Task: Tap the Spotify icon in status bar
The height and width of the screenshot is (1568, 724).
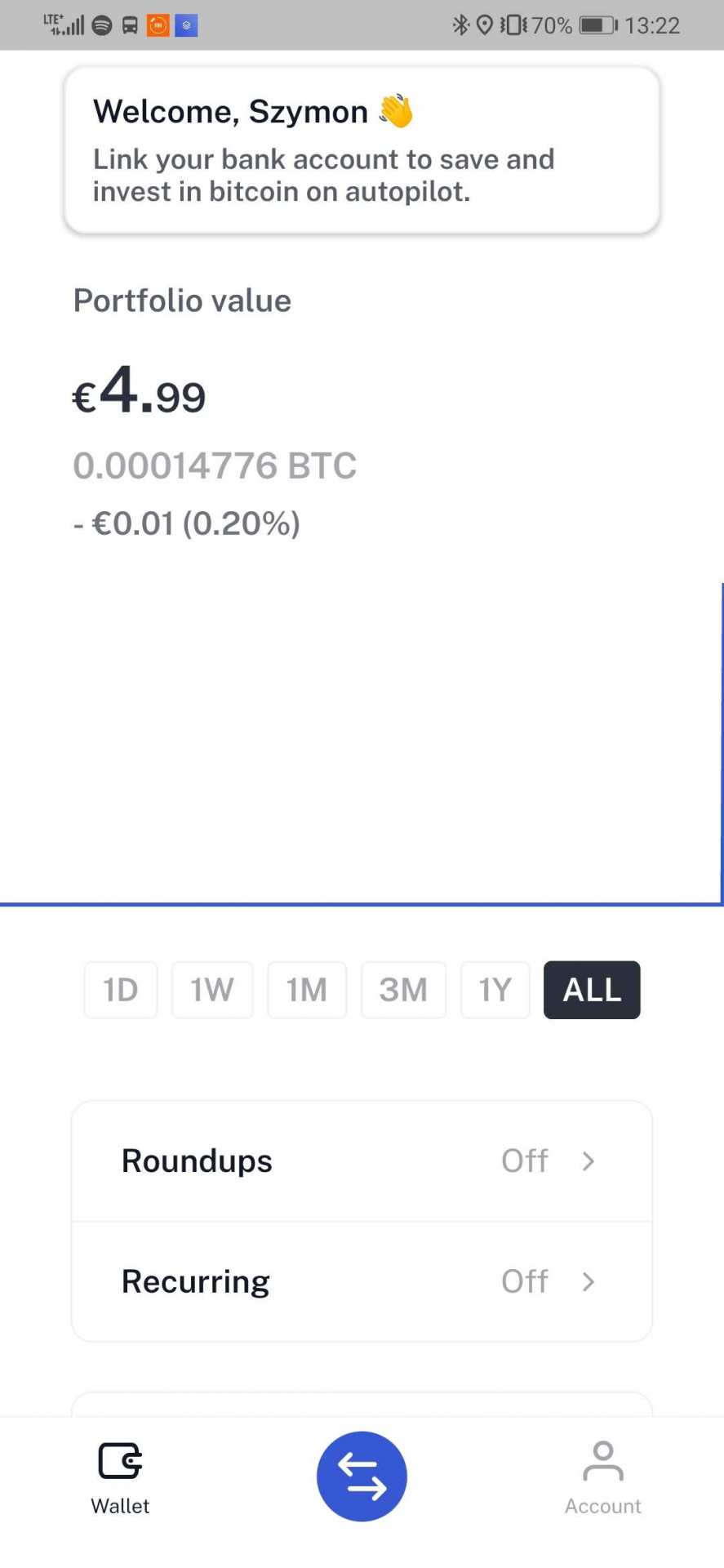Action: pyautogui.click(x=100, y=24)
